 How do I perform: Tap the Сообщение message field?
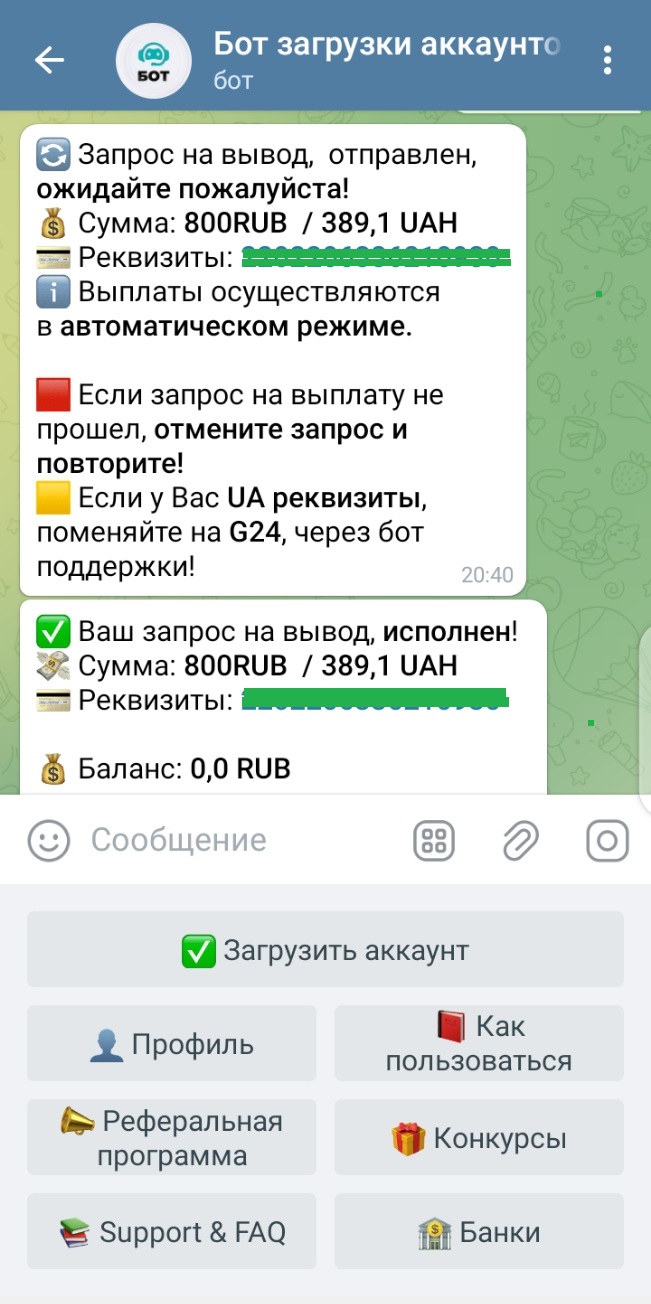[240, 840]
